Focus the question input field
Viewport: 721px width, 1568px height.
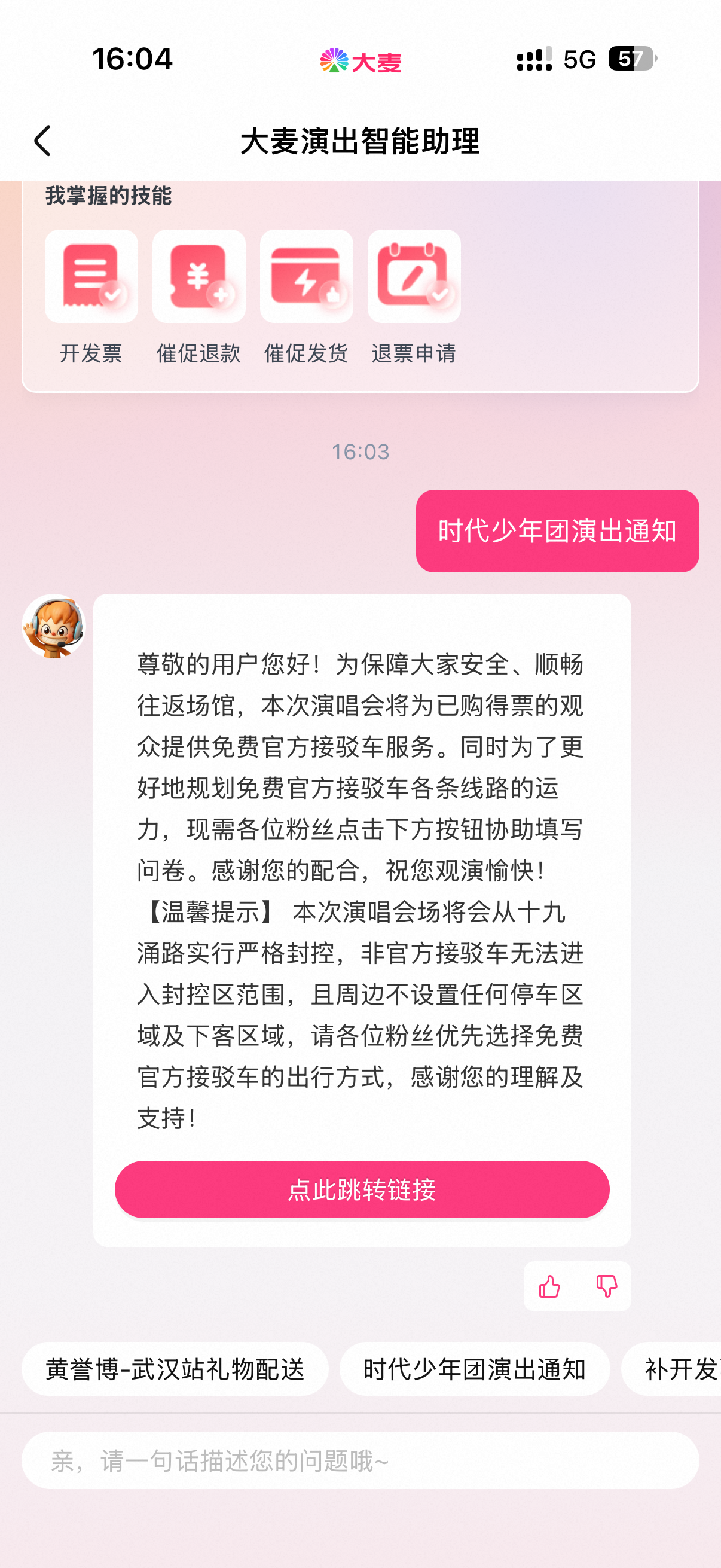coord(360,1460)
